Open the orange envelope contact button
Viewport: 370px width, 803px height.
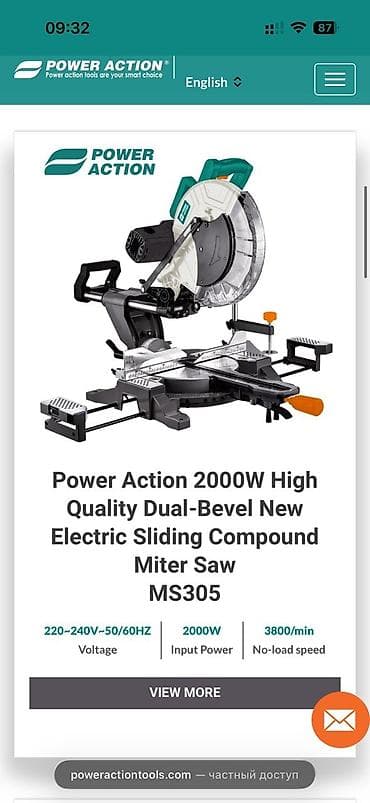[340, 720]
